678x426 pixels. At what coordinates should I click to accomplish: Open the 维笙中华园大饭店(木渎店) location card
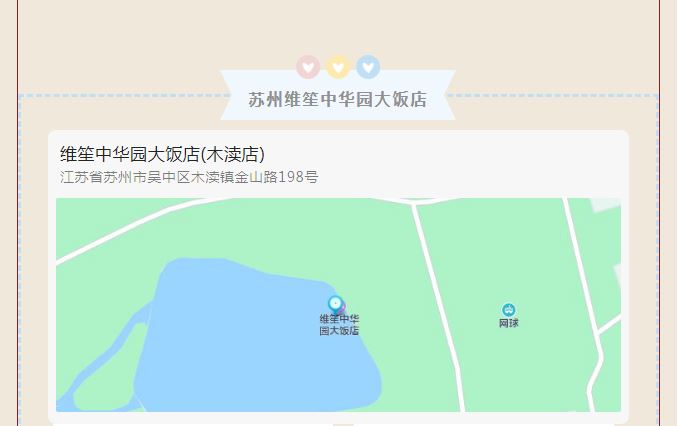pos(162,155)
